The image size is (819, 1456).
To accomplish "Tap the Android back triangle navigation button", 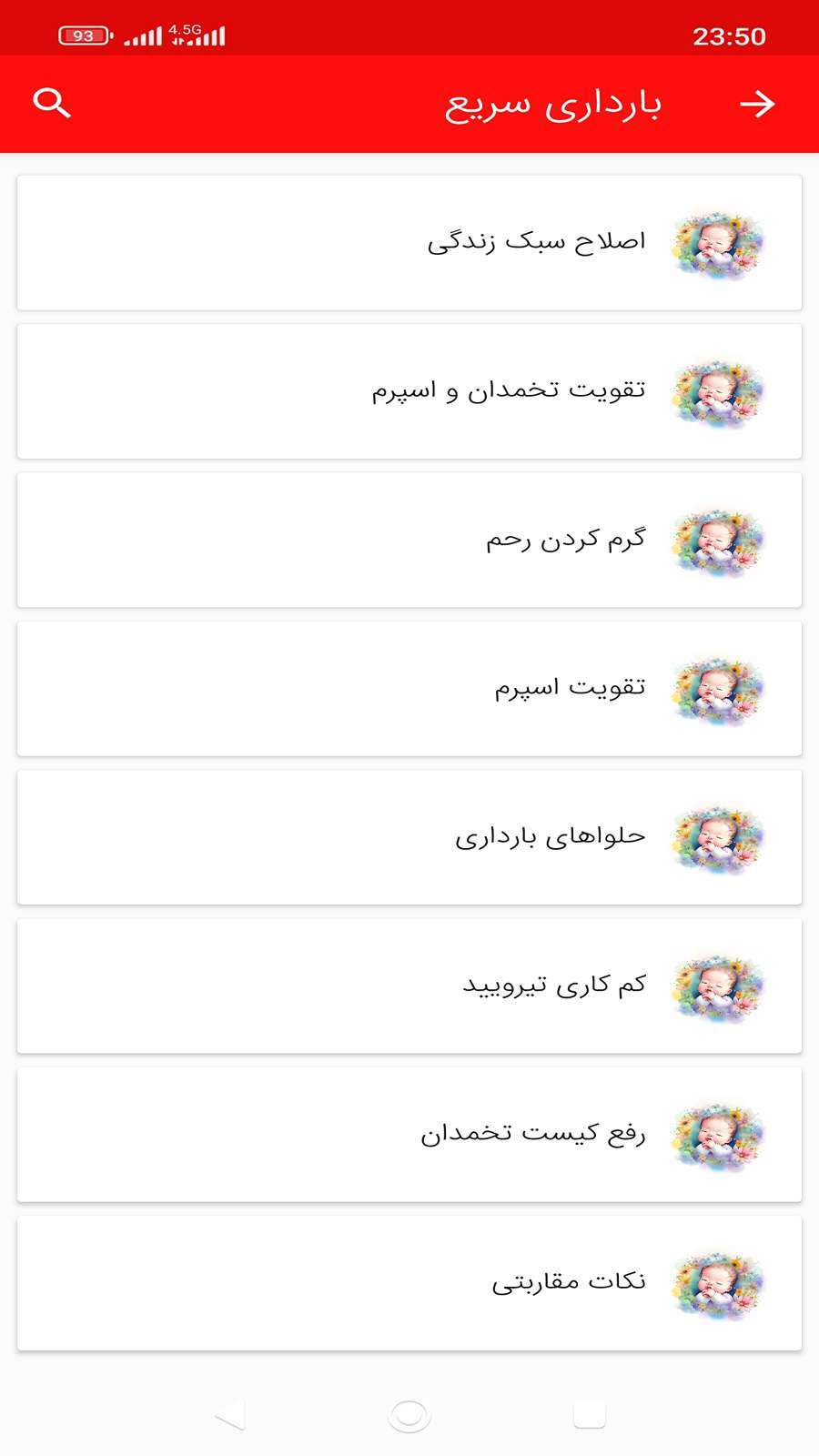I will click(x=230, y=1415).
